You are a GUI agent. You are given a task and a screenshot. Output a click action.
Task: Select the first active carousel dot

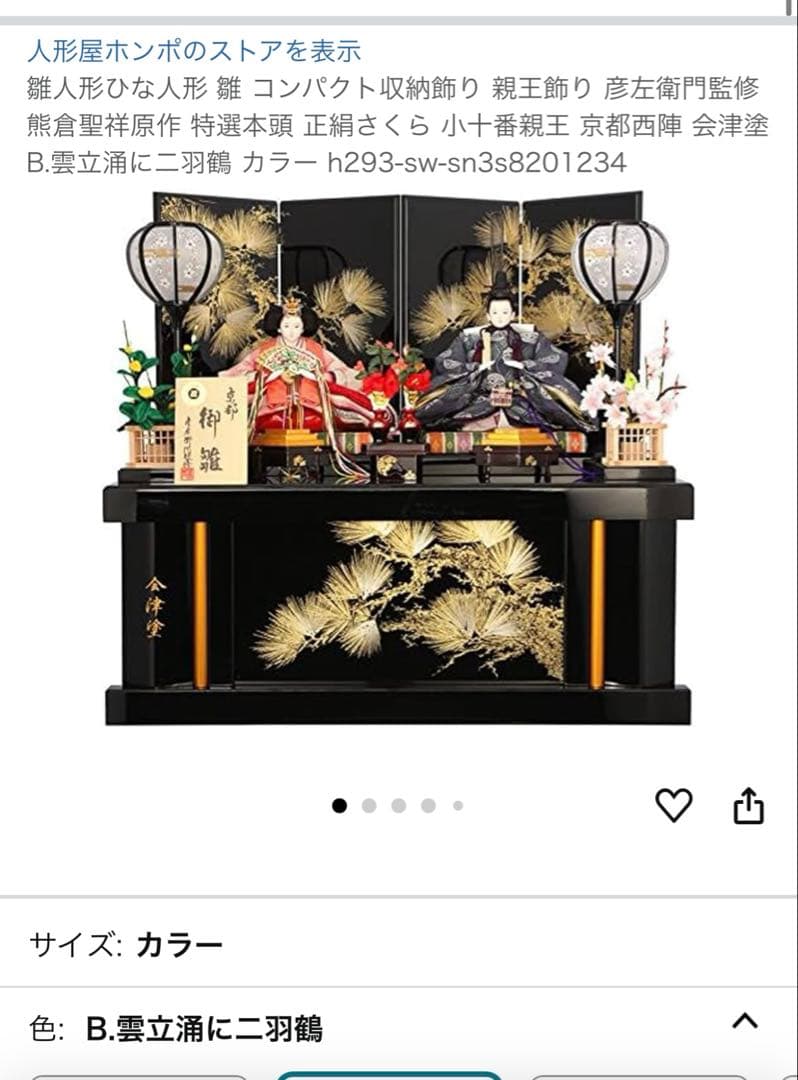pyautogui.click(x=339, y=804)
